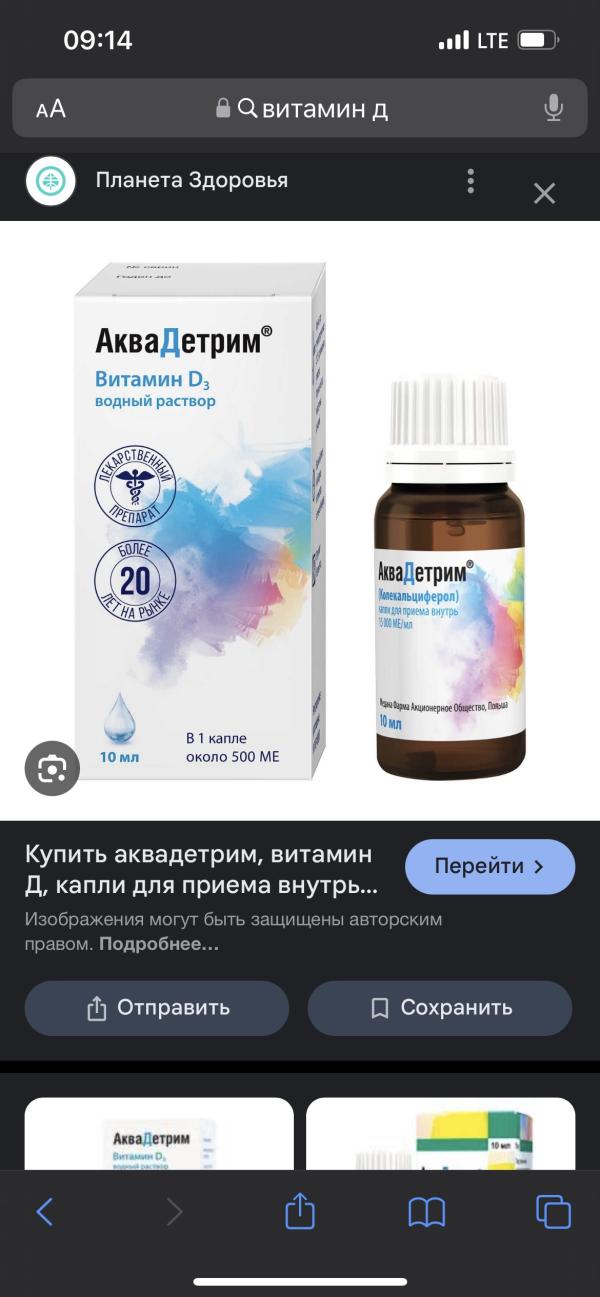Tap the address bar showing витамин д

click(x=300, y=108)
